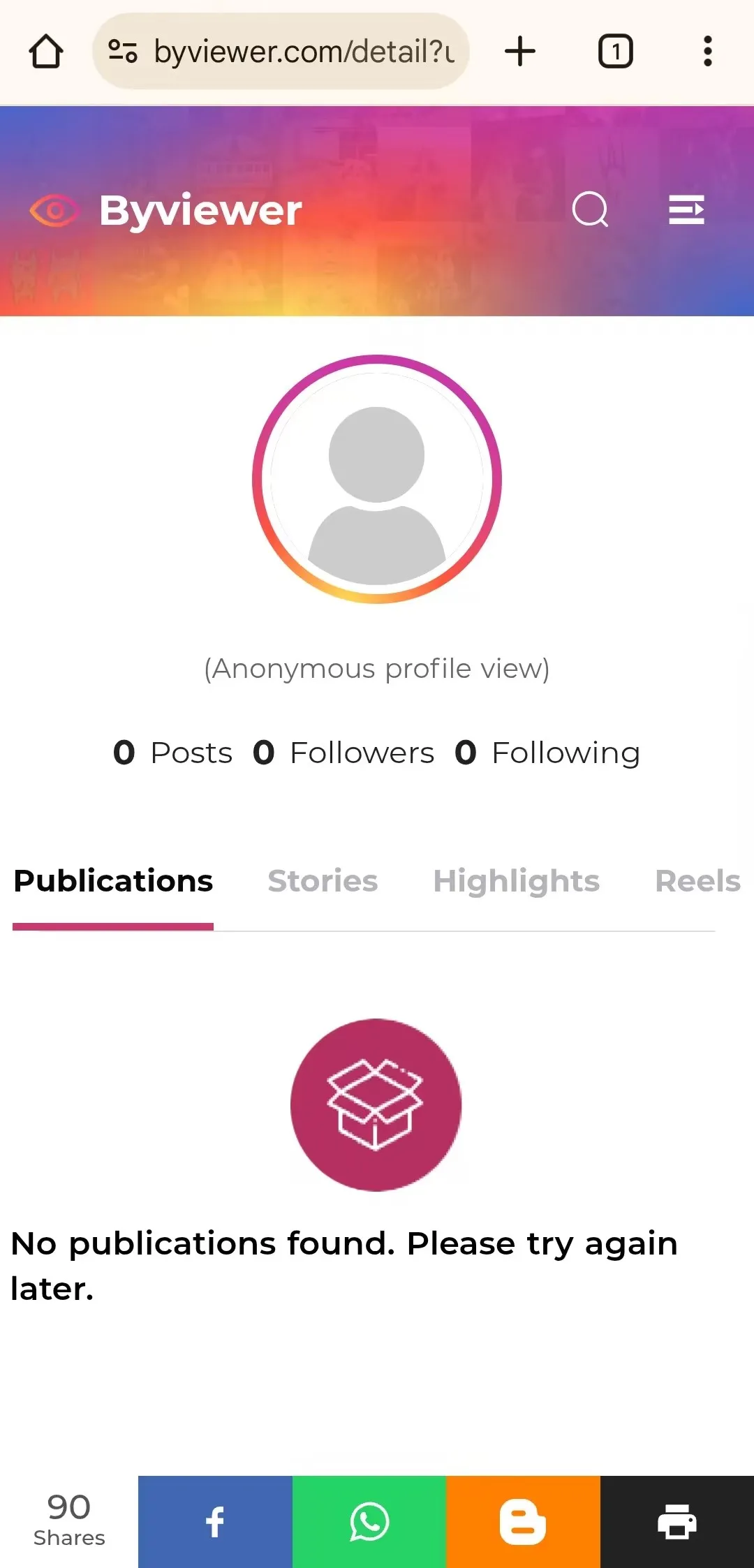Share this page via WhatsApp
The image size is (754, 1568).
click(x=369, y=1522)
